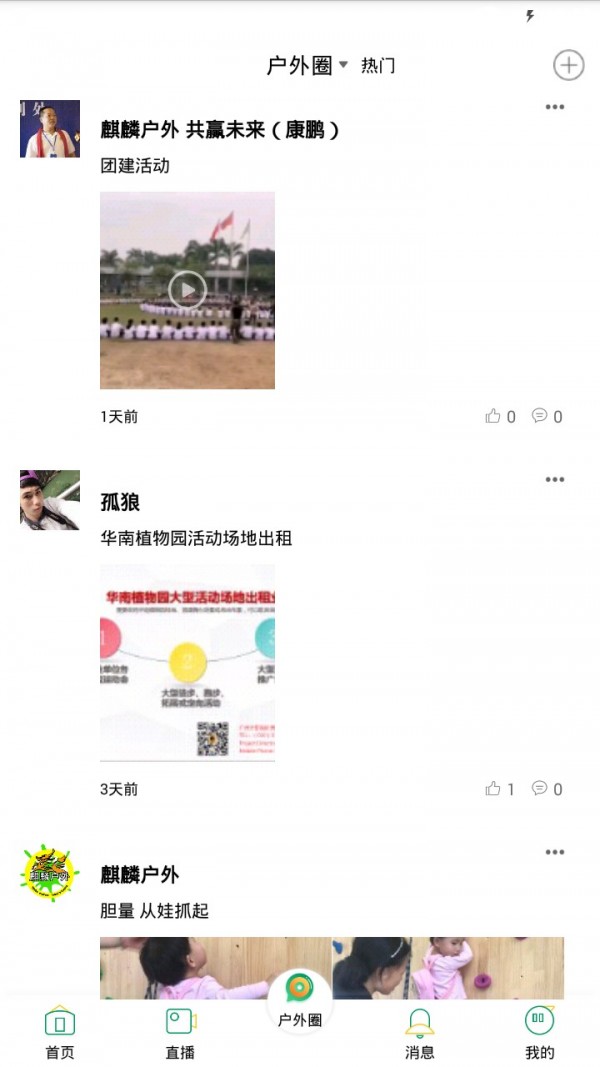Comment on 孤狼's venue rental post
Viewport: 600px width, 1067px height.
click(x=546, y=789)
